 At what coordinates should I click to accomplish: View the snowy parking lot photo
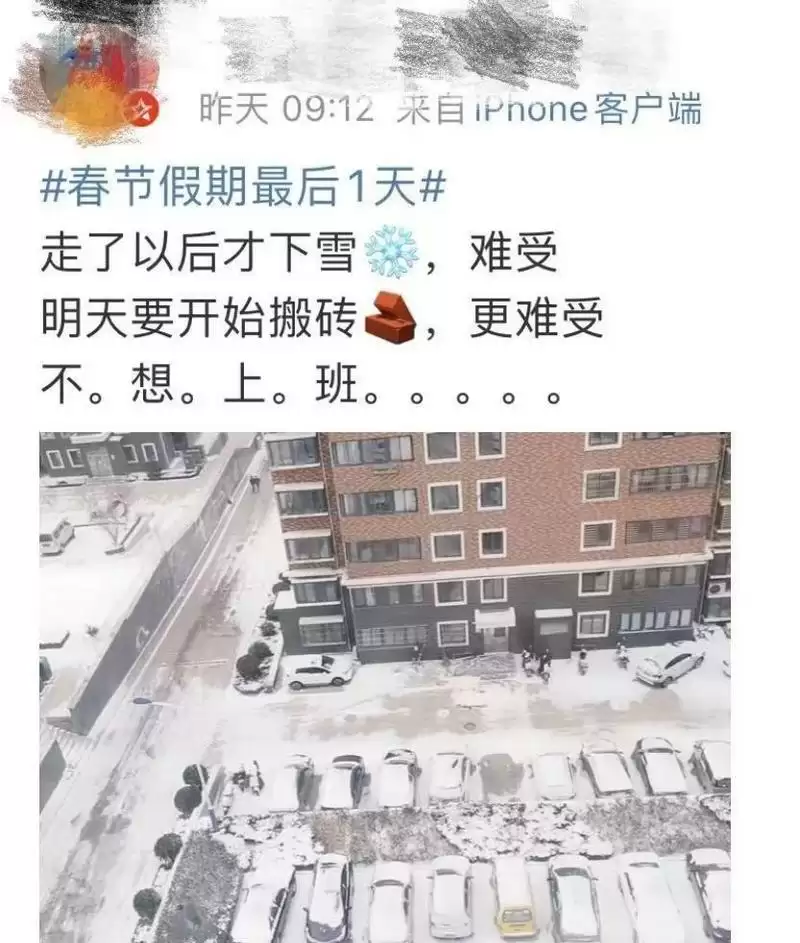pos(385,687)
